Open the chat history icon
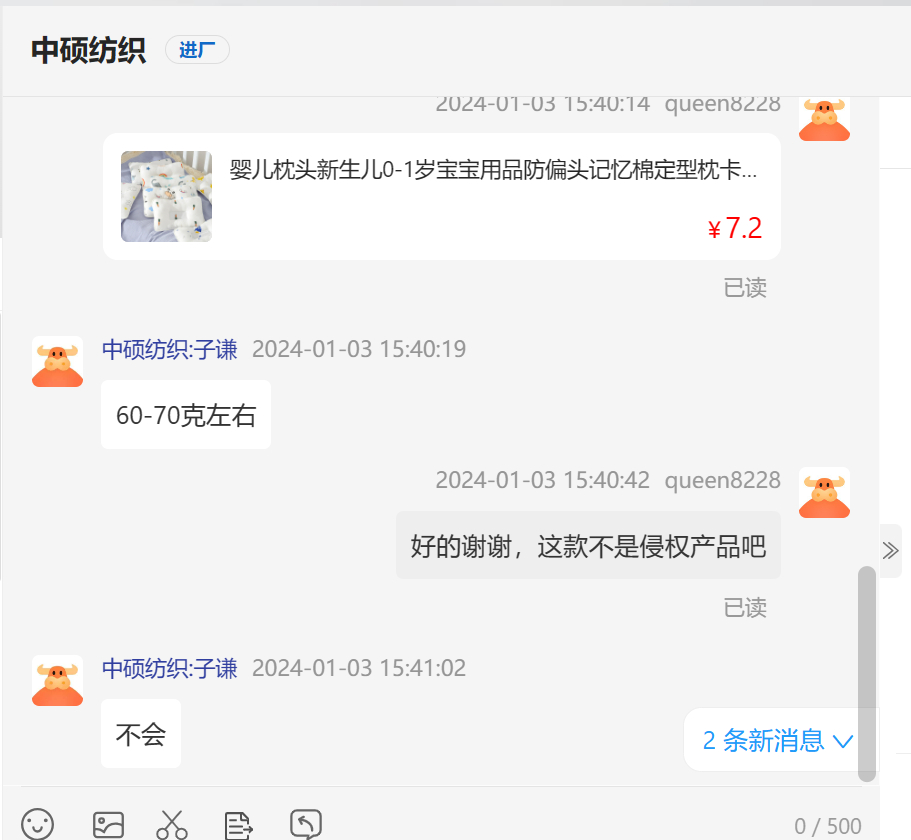Screen dimensions: 911x840 (x=305, y=823)
